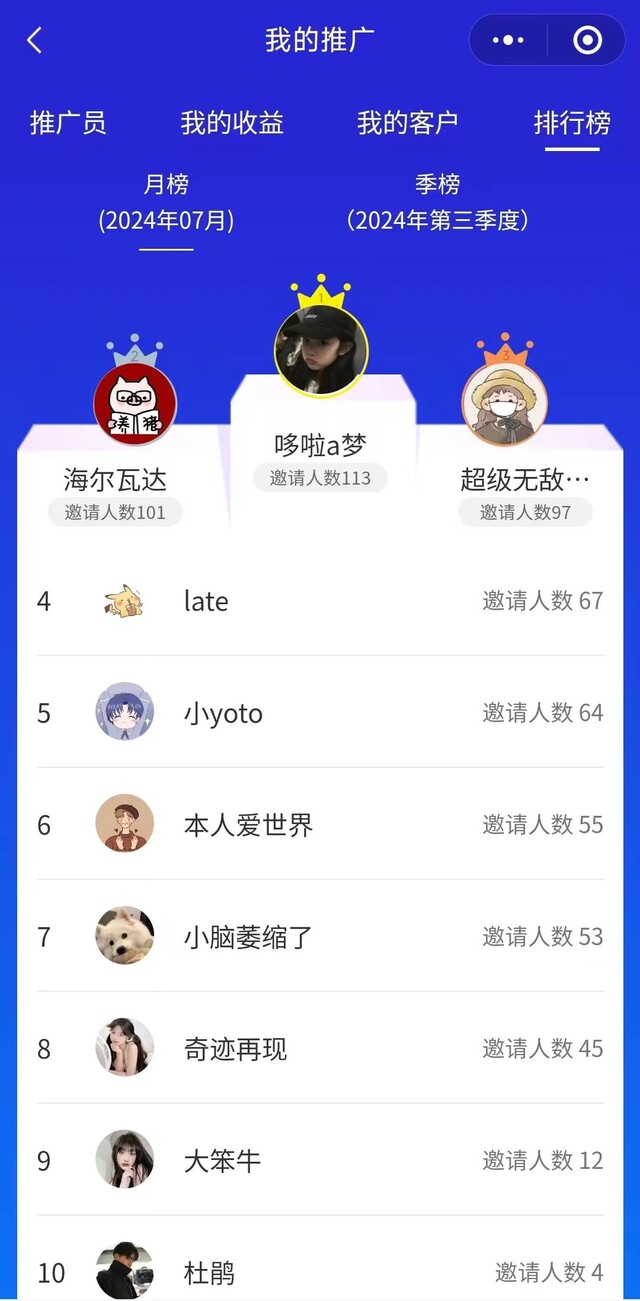Switch to the 我的客户 tab
Image resolution: width=640 pixels, height=1301 pixels.
pos(407,123)
